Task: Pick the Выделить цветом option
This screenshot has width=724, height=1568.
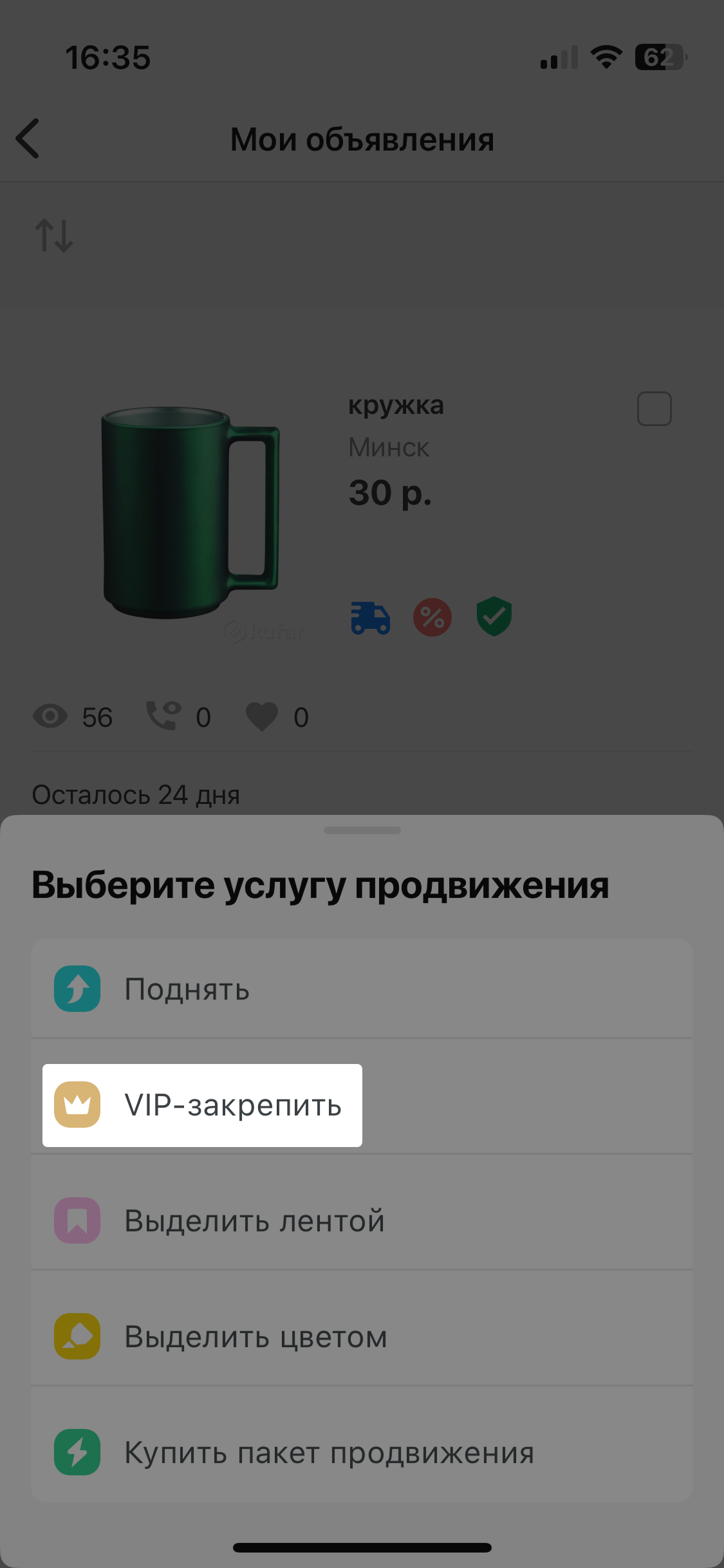Action: coord(255,1337)
